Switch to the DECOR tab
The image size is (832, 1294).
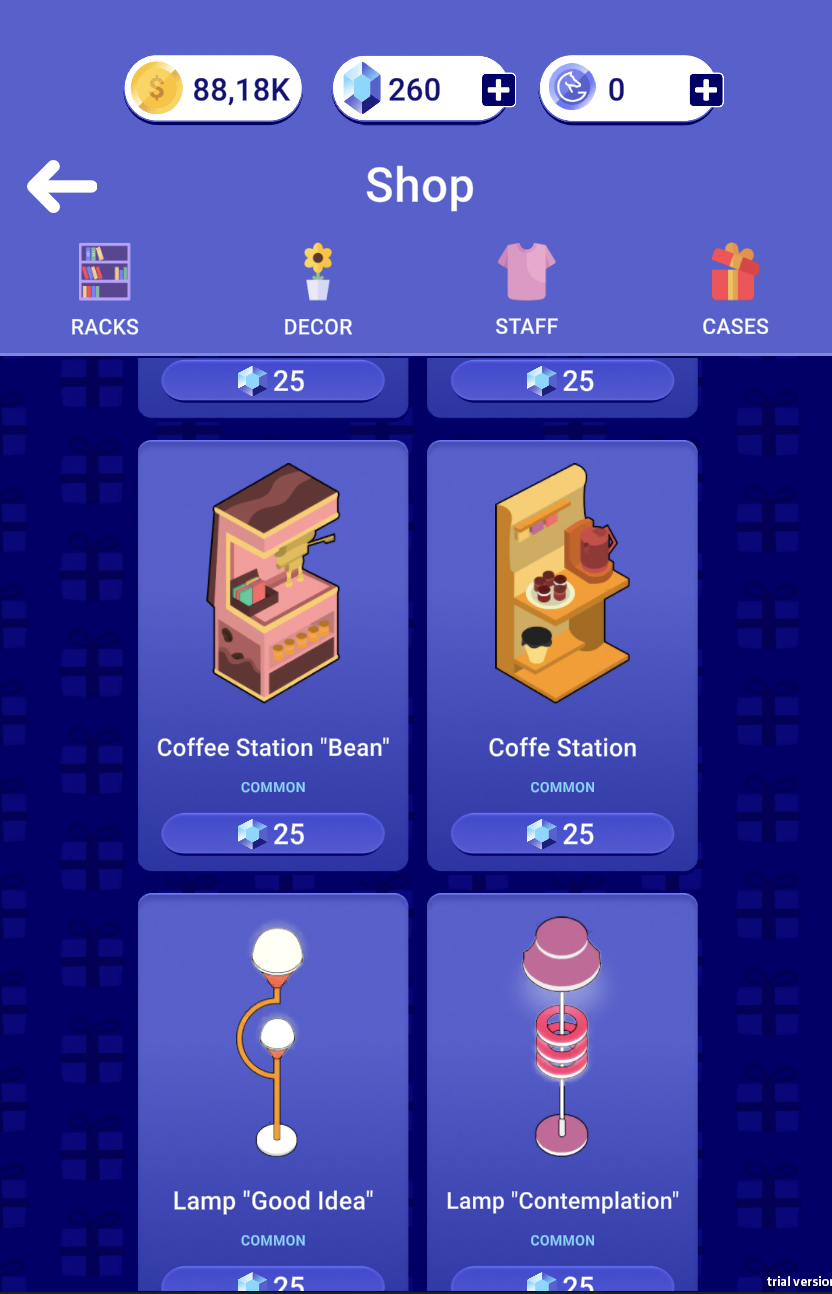318,290
